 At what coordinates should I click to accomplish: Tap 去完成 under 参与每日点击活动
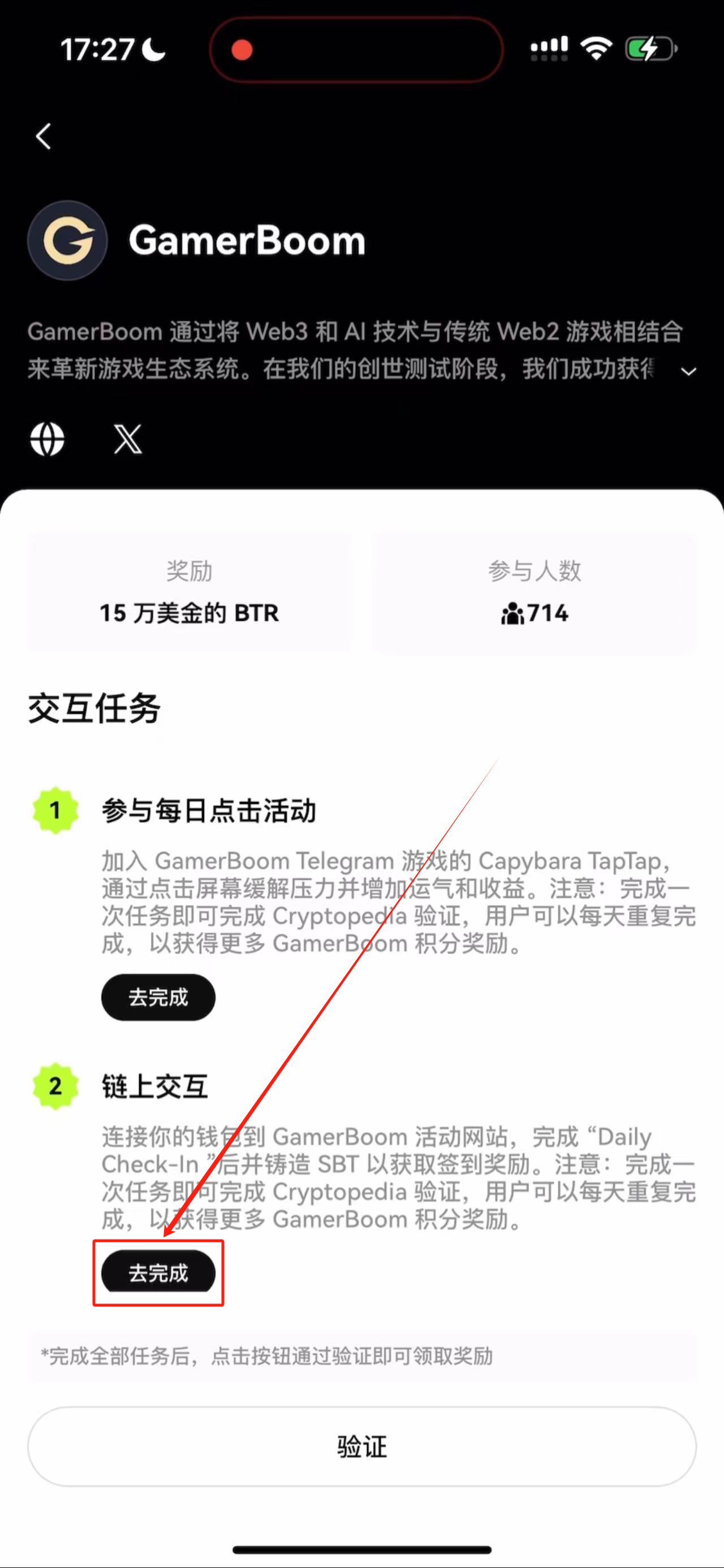[158, 997]
